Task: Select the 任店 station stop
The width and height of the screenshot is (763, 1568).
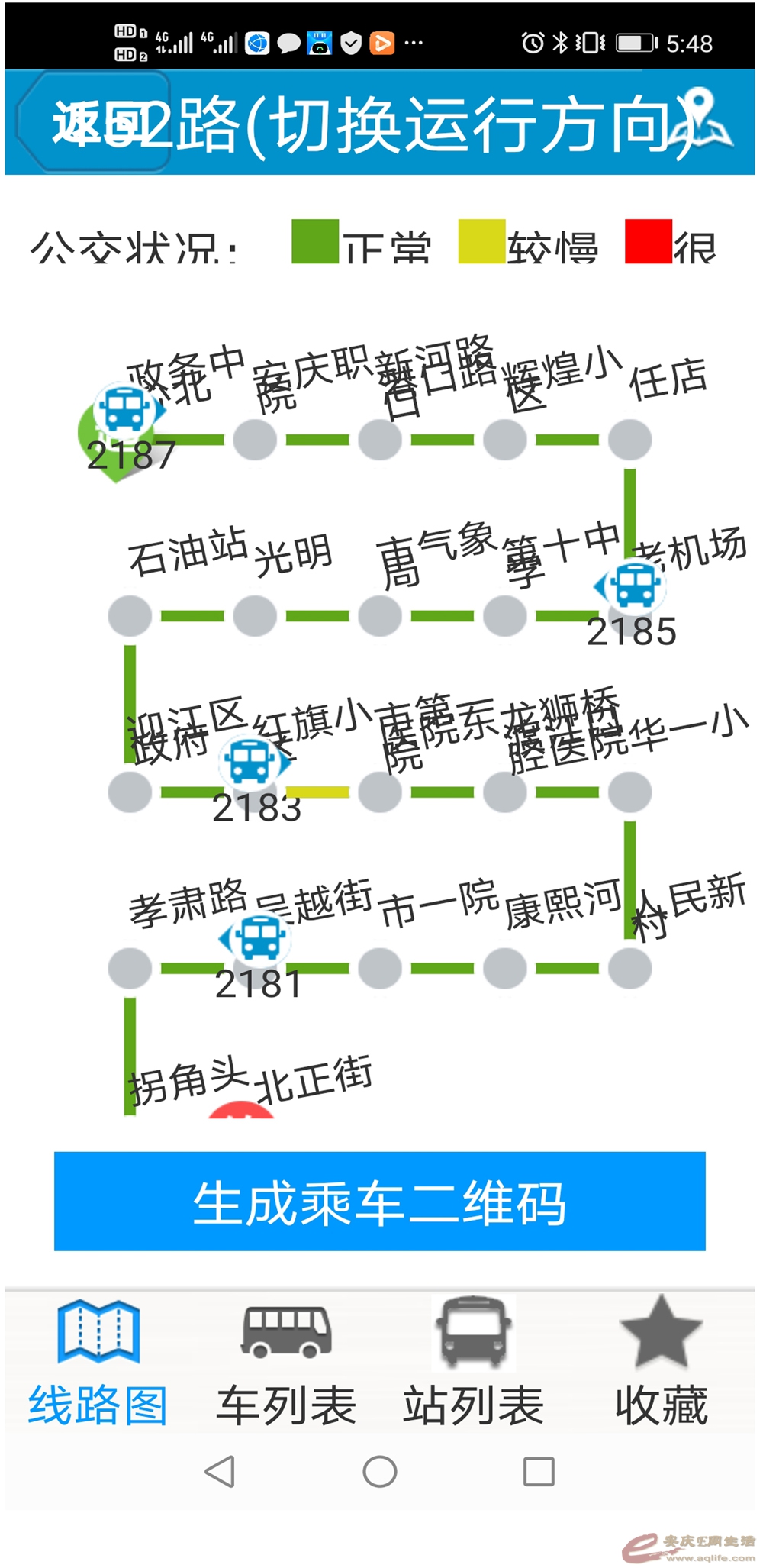Action: (629, 440)
